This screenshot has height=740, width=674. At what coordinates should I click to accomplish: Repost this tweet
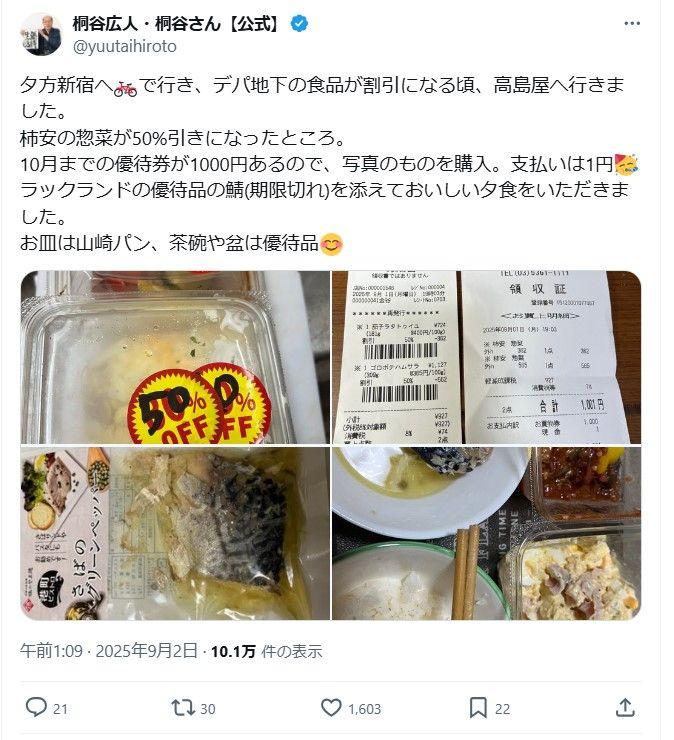pyautogui.click(x=183, y=707)
